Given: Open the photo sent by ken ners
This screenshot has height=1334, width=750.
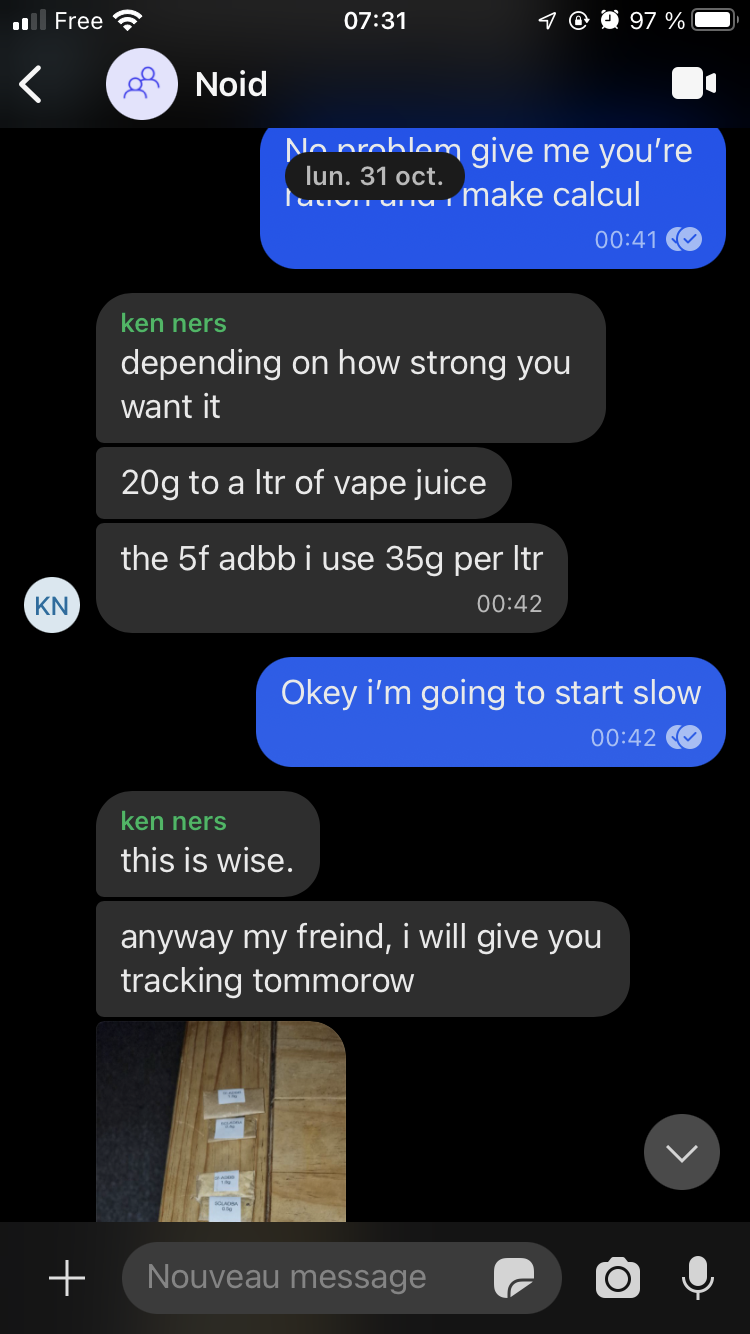Looking at the screenshot, I should coord(221,1120).
